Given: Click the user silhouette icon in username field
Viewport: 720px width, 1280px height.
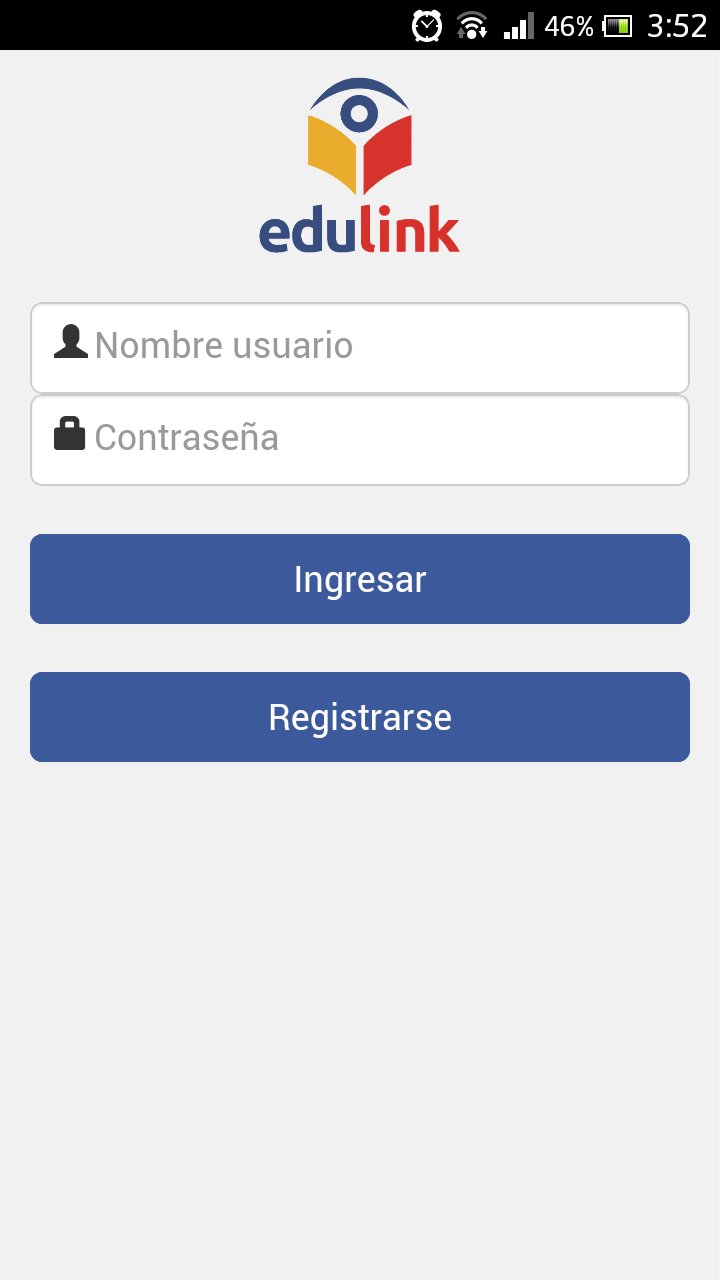Looking at the screenshot, I should click(x=71, y=344).
